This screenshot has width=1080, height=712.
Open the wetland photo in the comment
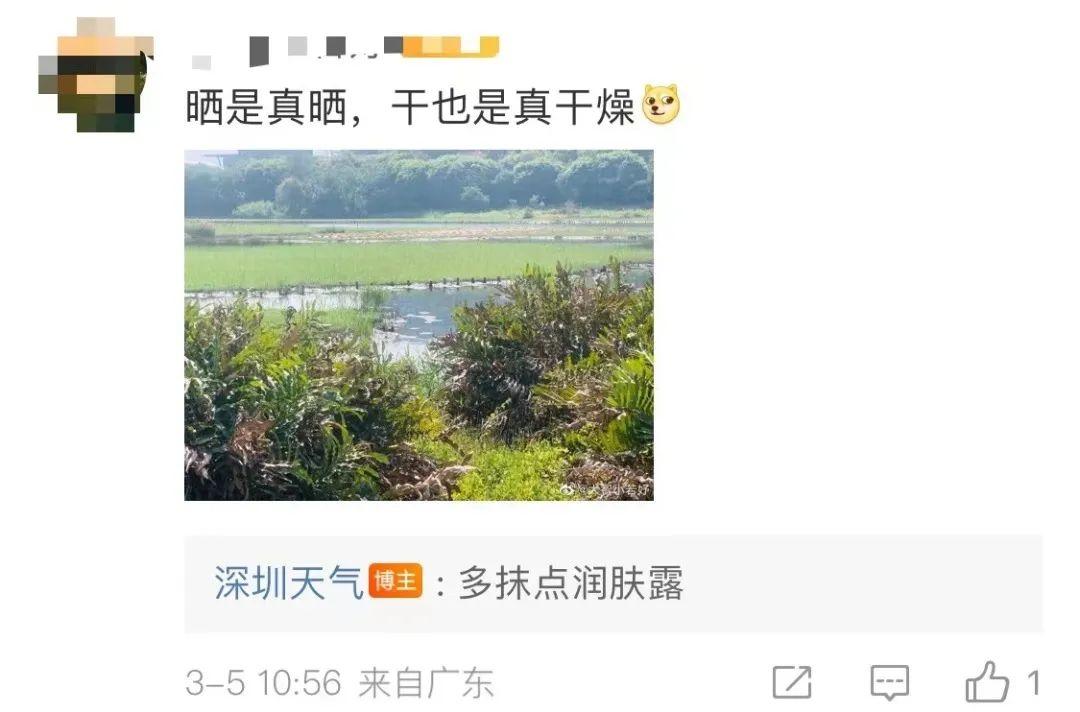(418, 325)
